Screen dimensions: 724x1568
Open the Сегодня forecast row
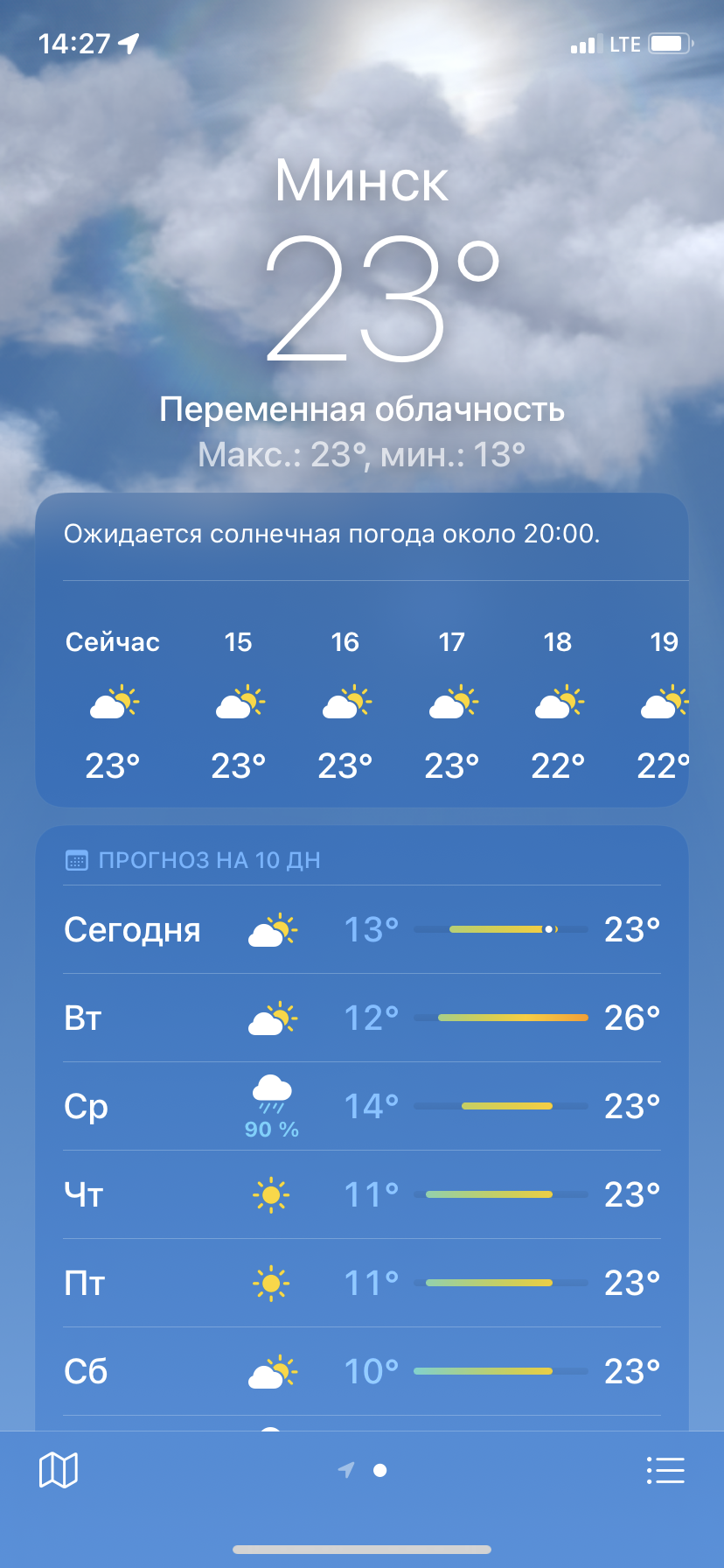pyautogui.click(x=362, y=930)
